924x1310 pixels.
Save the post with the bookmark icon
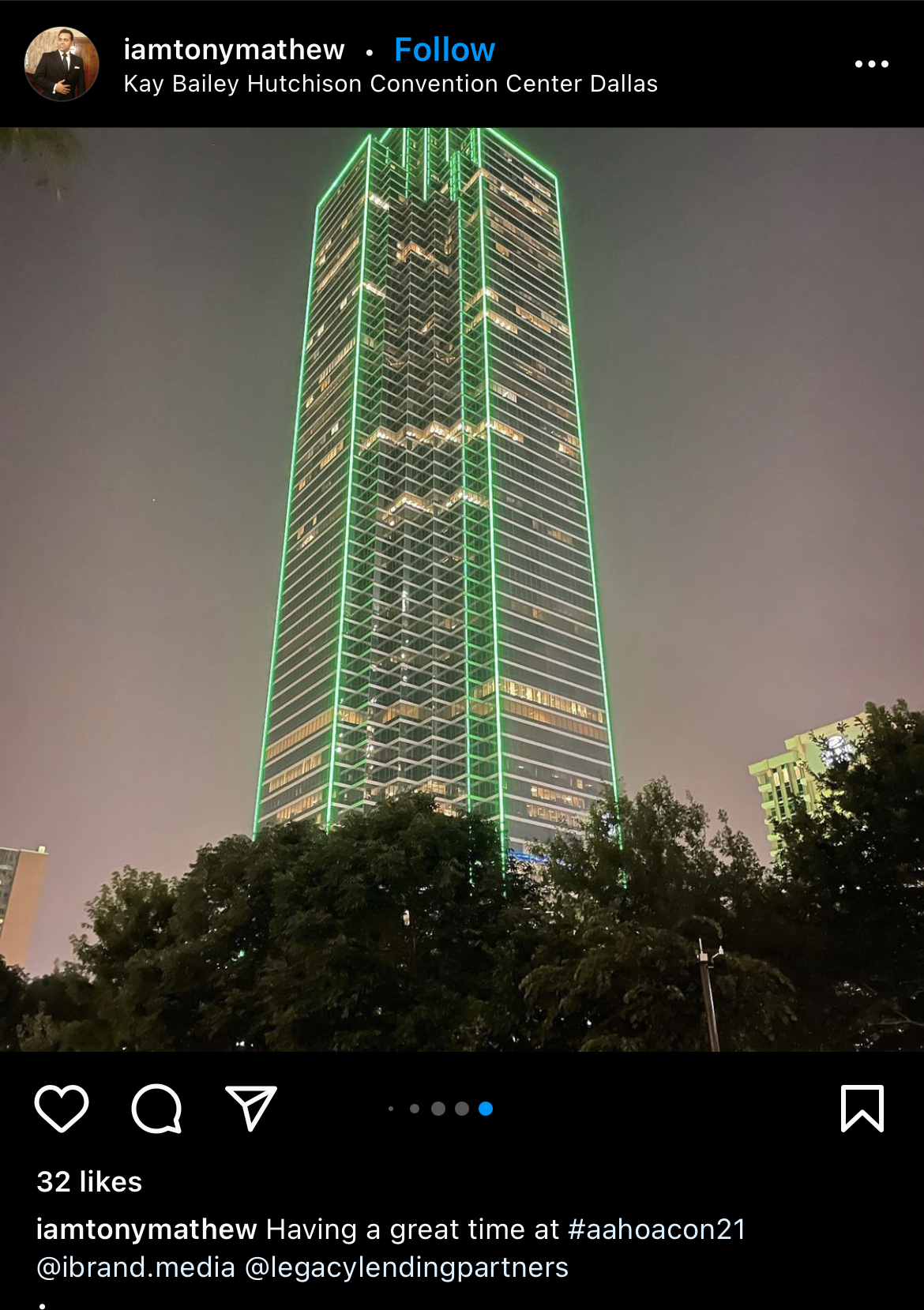862,1108
